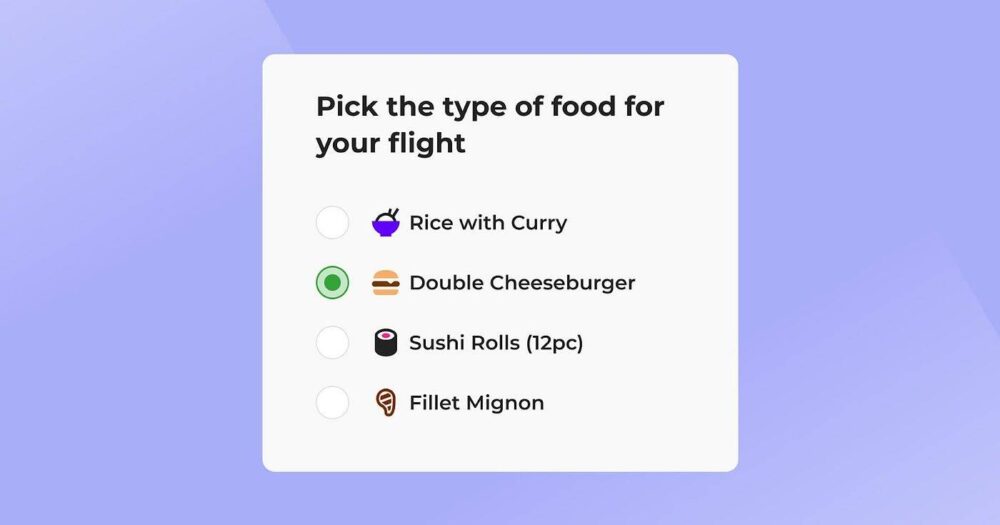
Task: Select the Rice with Curry option
Action: [332, 223]
